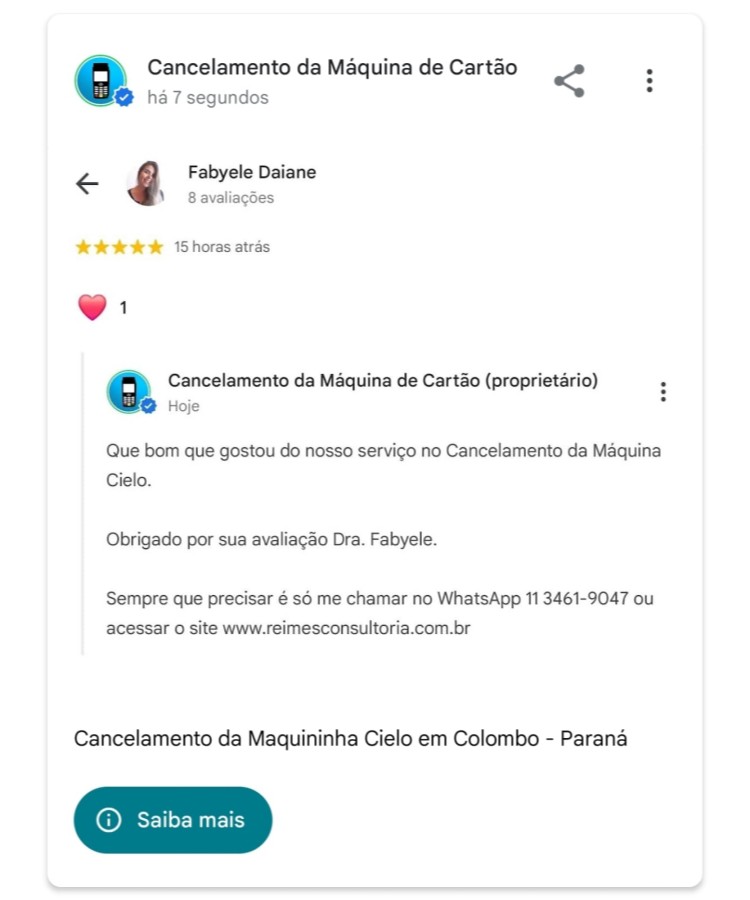Image resolution: width=750 pixels, height=900 pixels.
Task: Open options for the owner's reply
Action: (x=662, y=392)
